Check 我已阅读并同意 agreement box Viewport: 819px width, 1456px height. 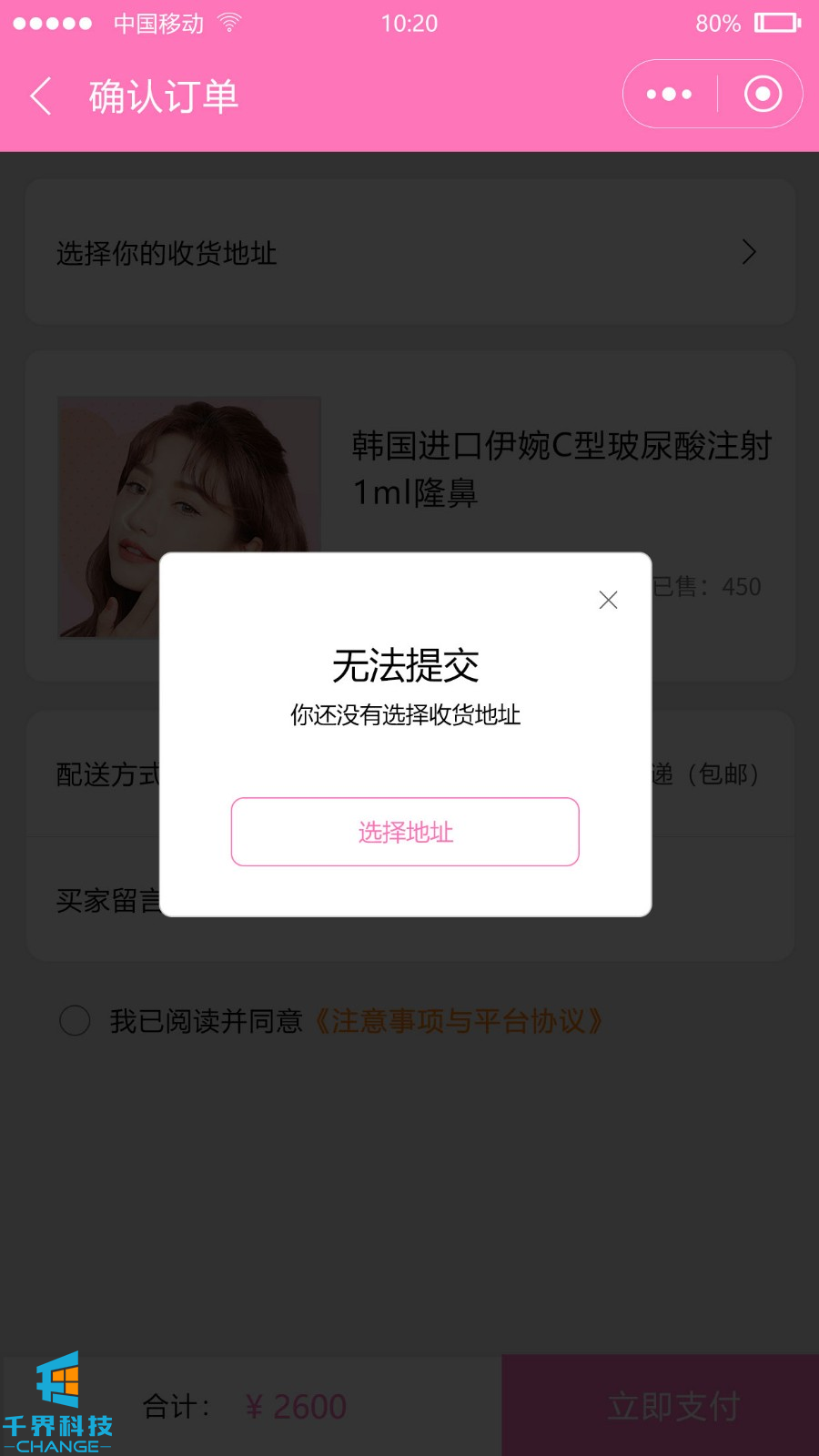pyautogui.click(x=75, y=1020)
